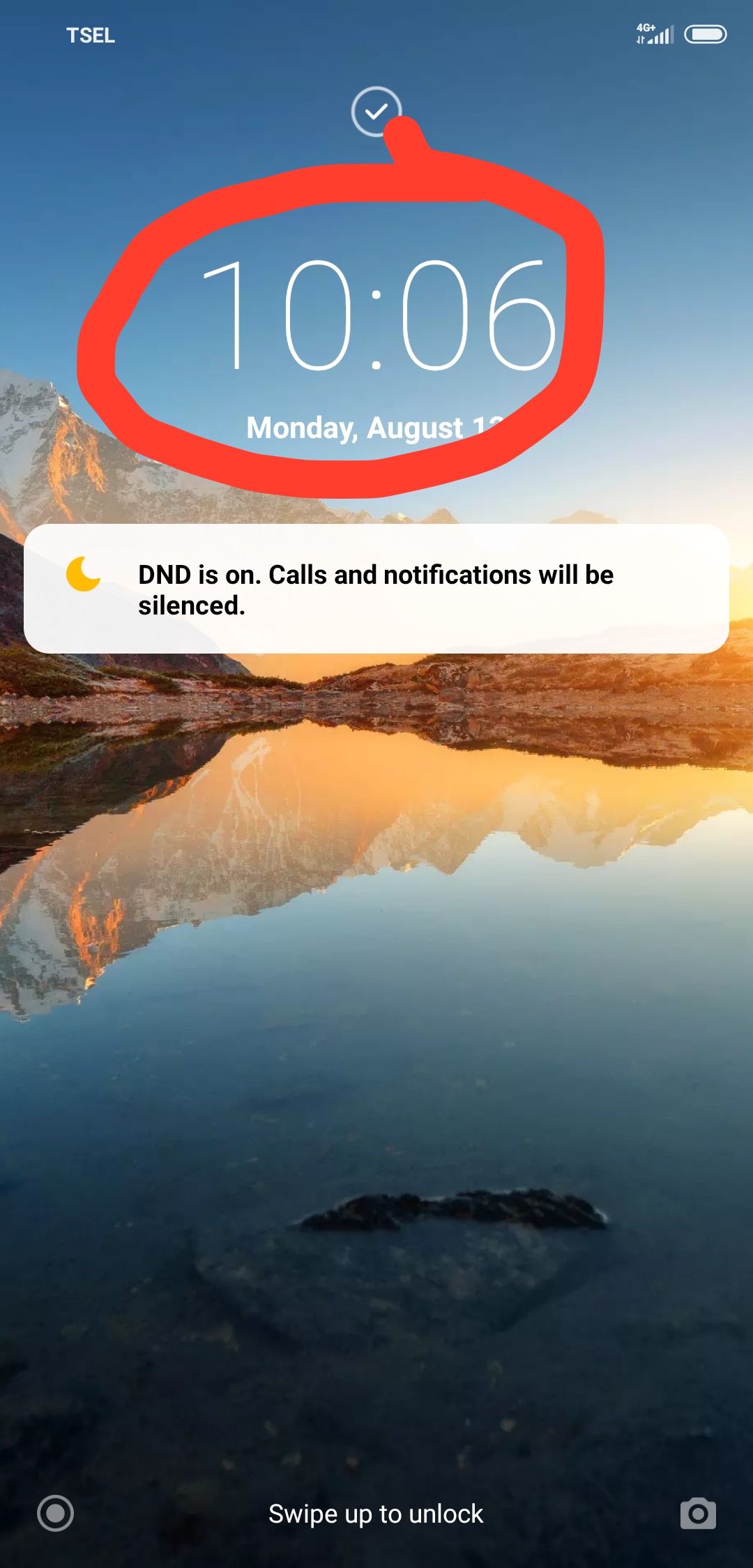Tap the camera shortcut icon
The width and height of the screenshot is (753, 1568).
coord(698,1513)
